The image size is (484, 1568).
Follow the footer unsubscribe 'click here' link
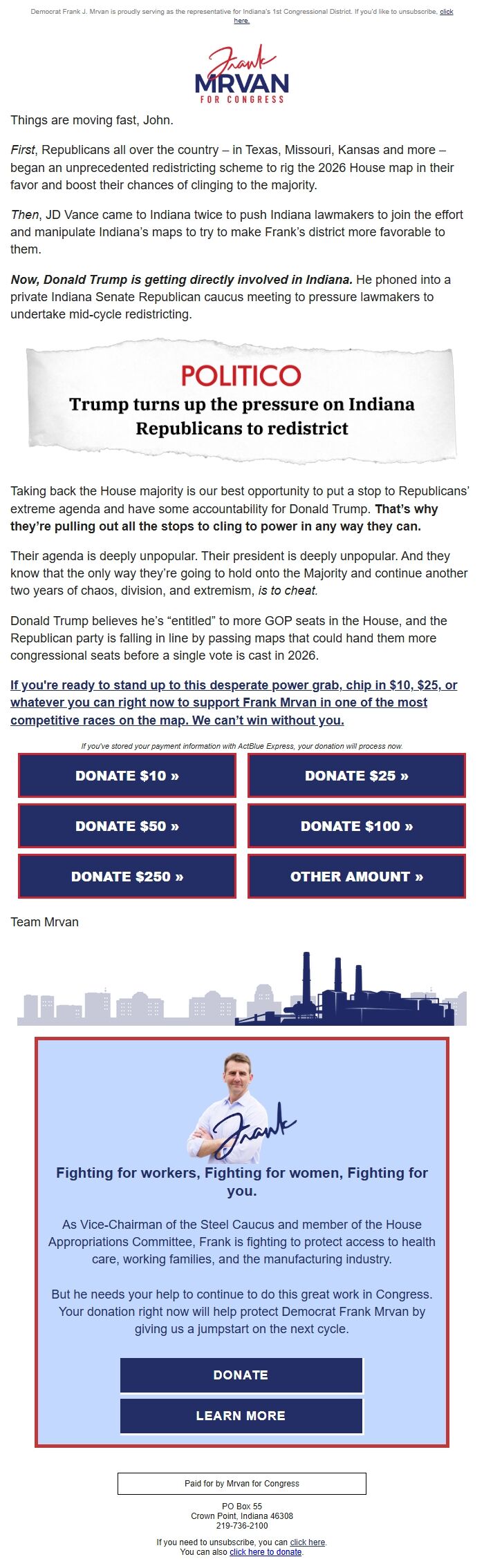[308, 1542]
